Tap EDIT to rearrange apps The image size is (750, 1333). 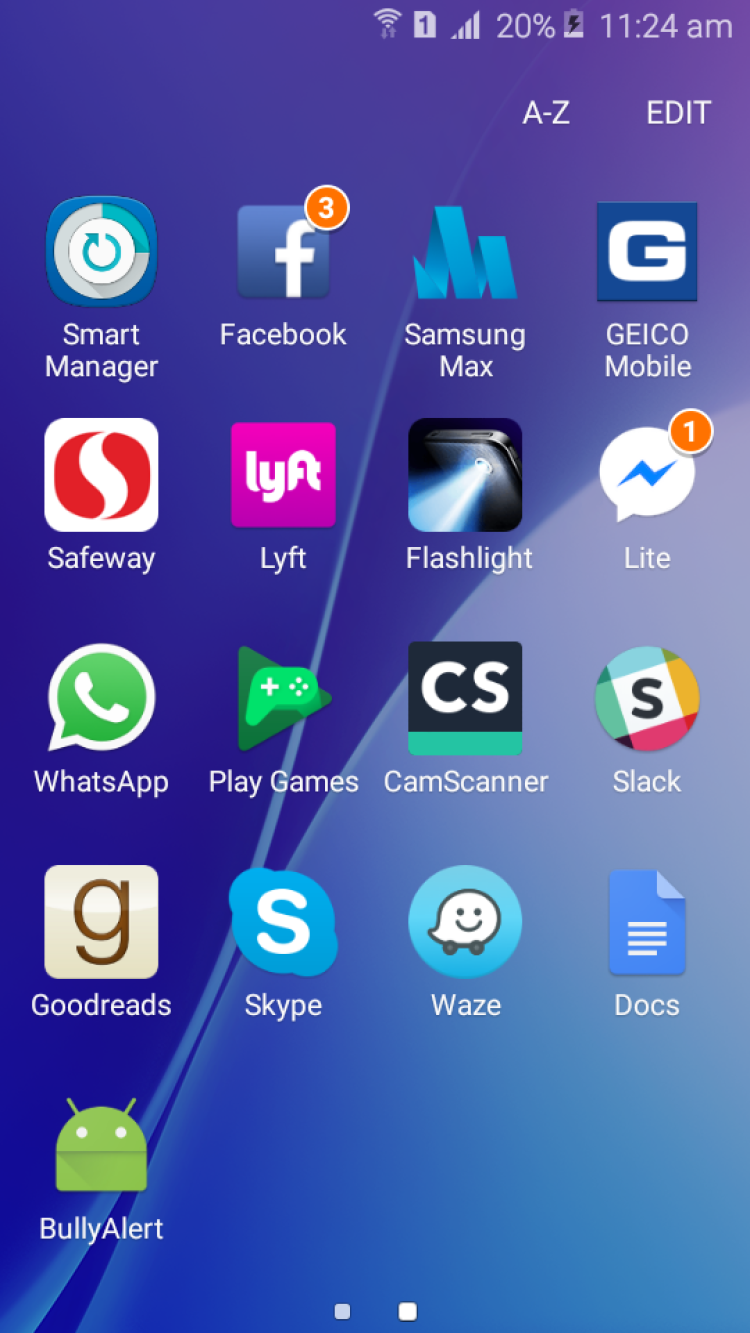tap(678, 113)
